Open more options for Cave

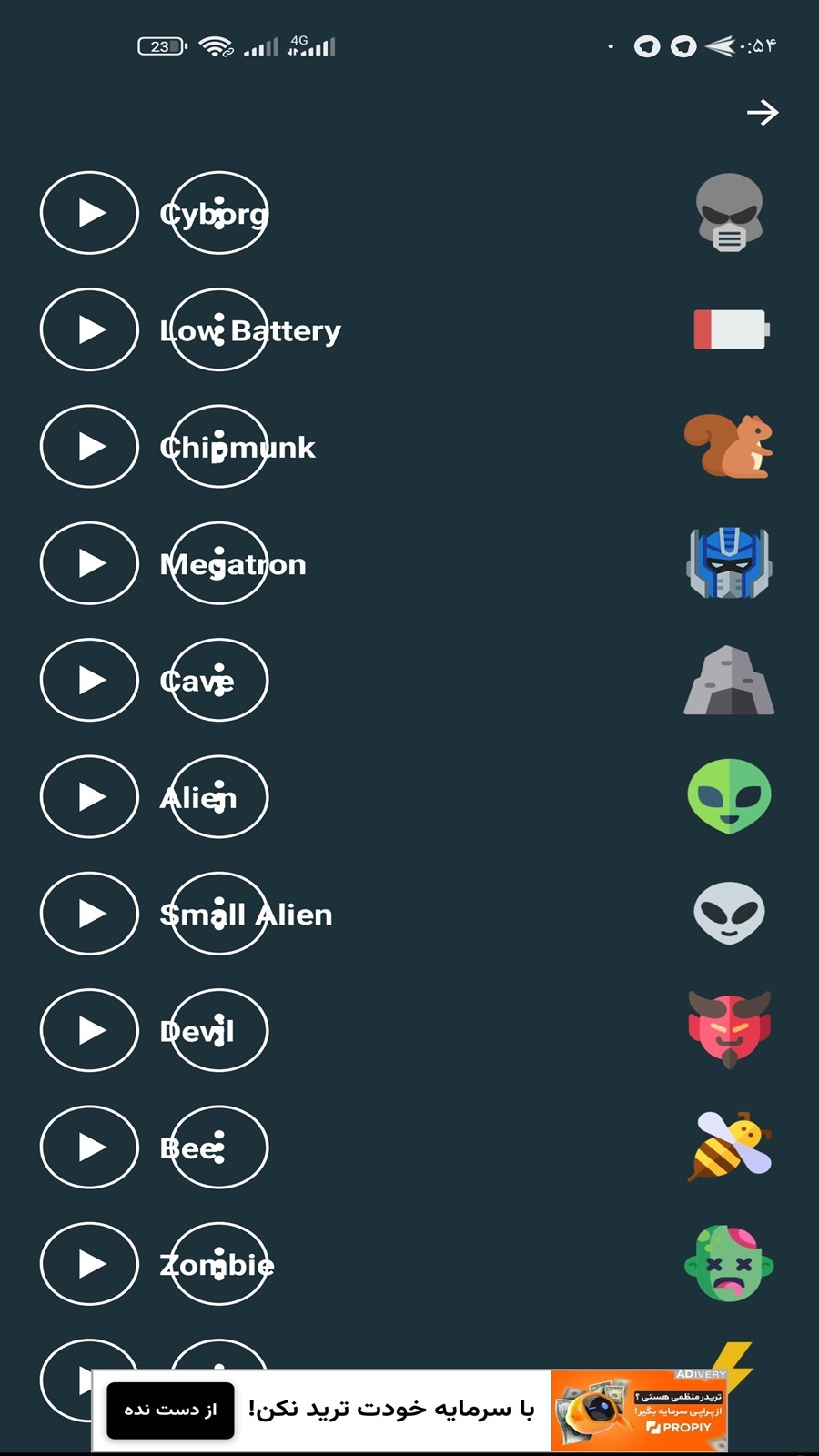(x=219, y=680)
